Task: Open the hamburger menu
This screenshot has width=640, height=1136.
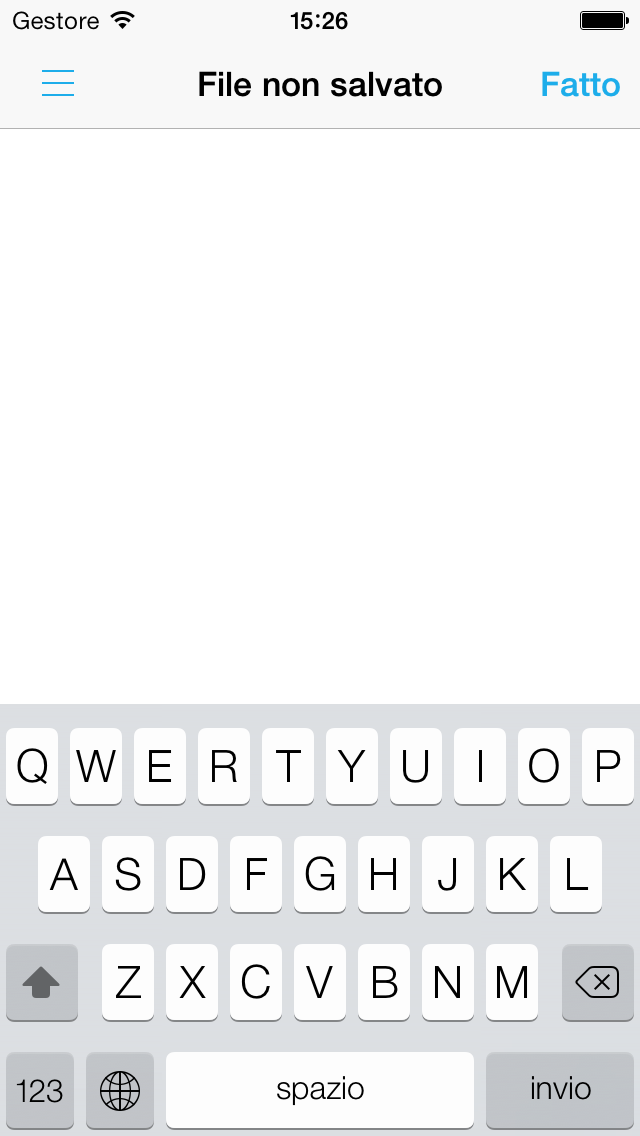Action: tap(58, 84)
